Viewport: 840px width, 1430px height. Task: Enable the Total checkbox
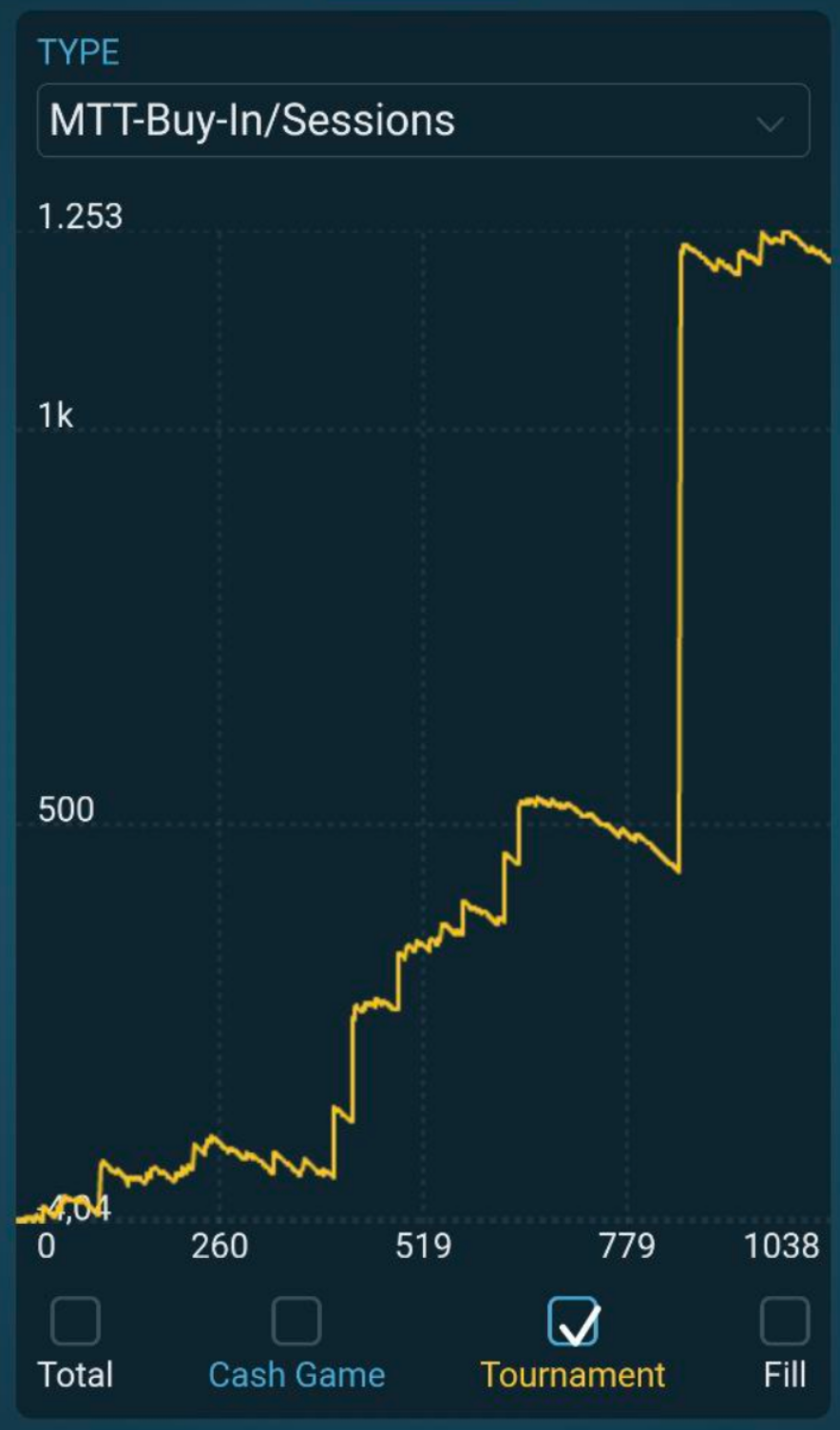tap(75, 1322)
